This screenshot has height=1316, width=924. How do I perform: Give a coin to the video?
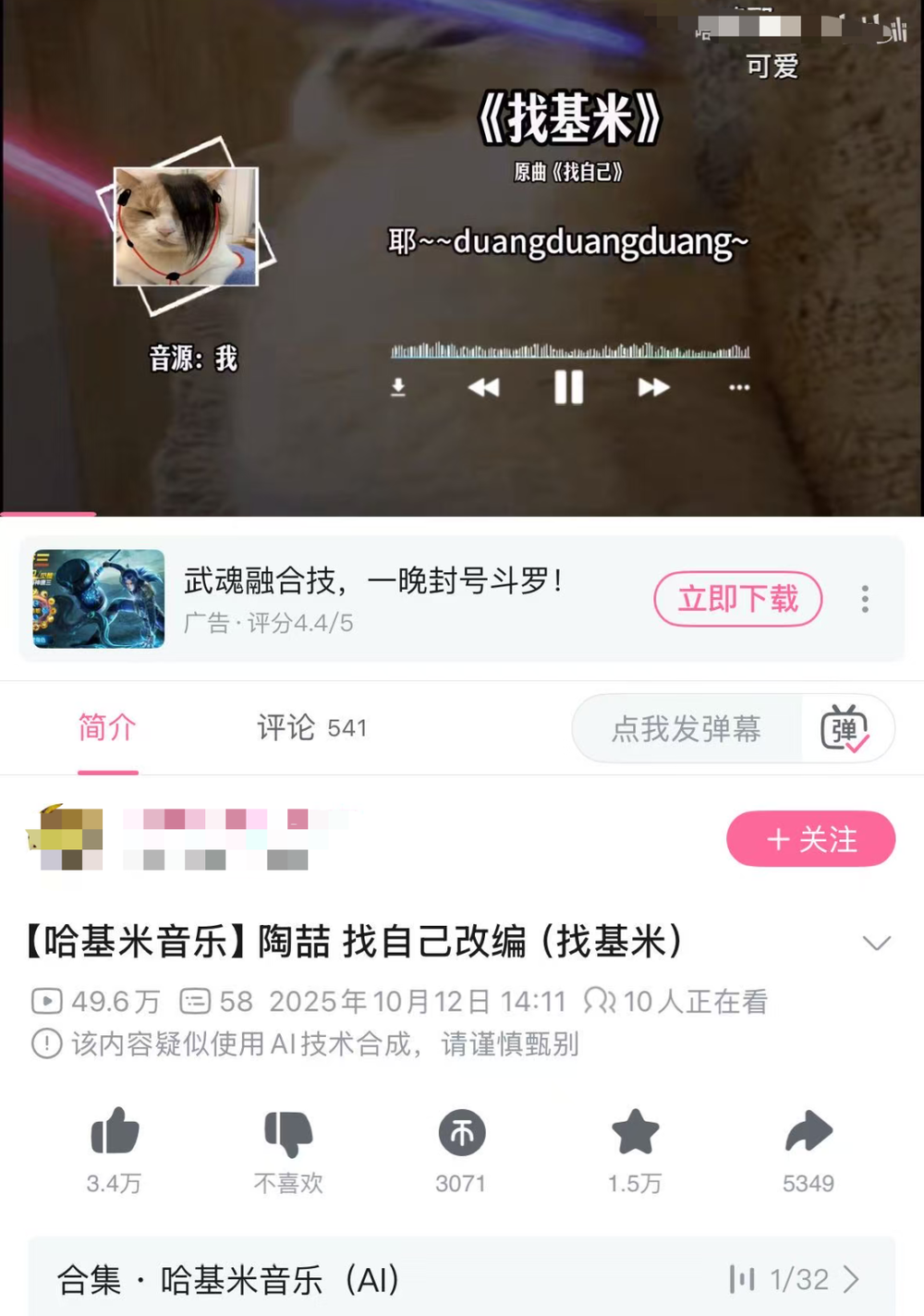(x=462, y=1133)
